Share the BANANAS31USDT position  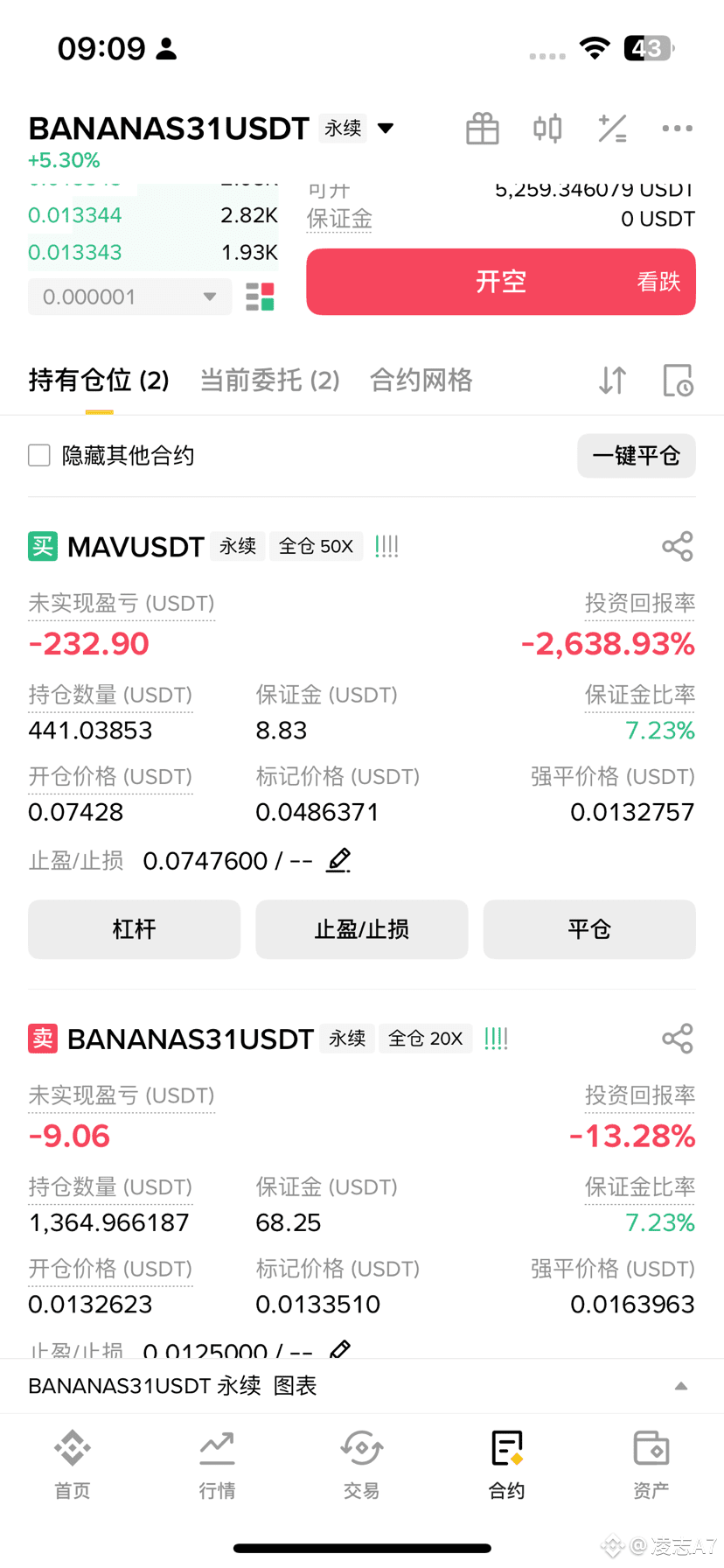pos(678,1039)
